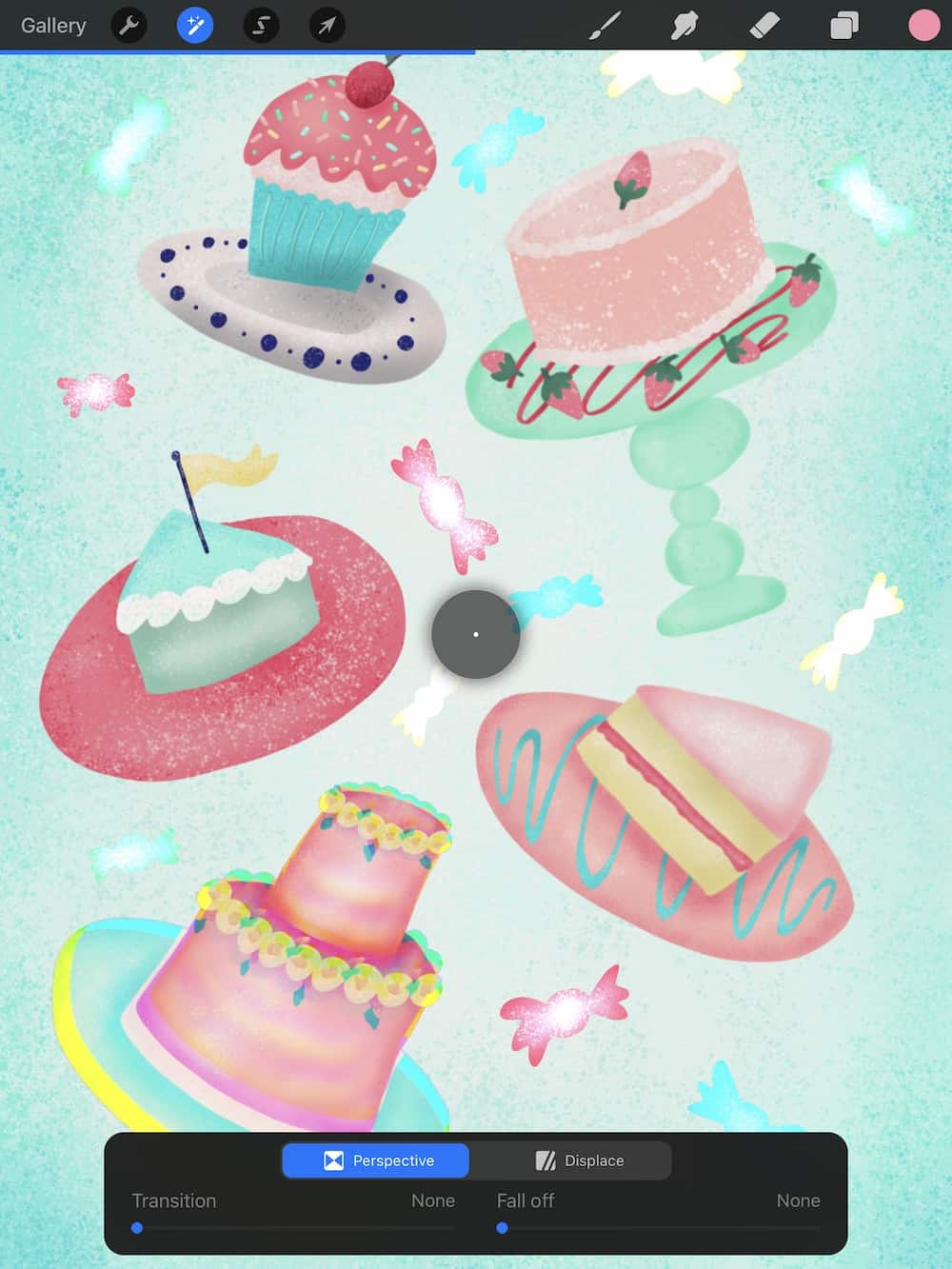Switch to Displace mode

(x=579, y=1160)
